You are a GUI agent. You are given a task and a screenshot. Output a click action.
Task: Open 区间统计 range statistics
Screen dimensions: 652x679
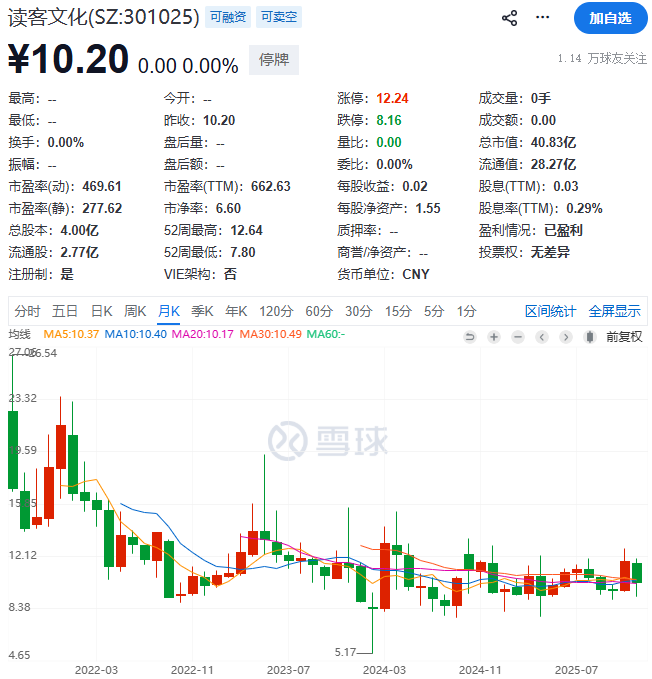[x=550, y=311]
